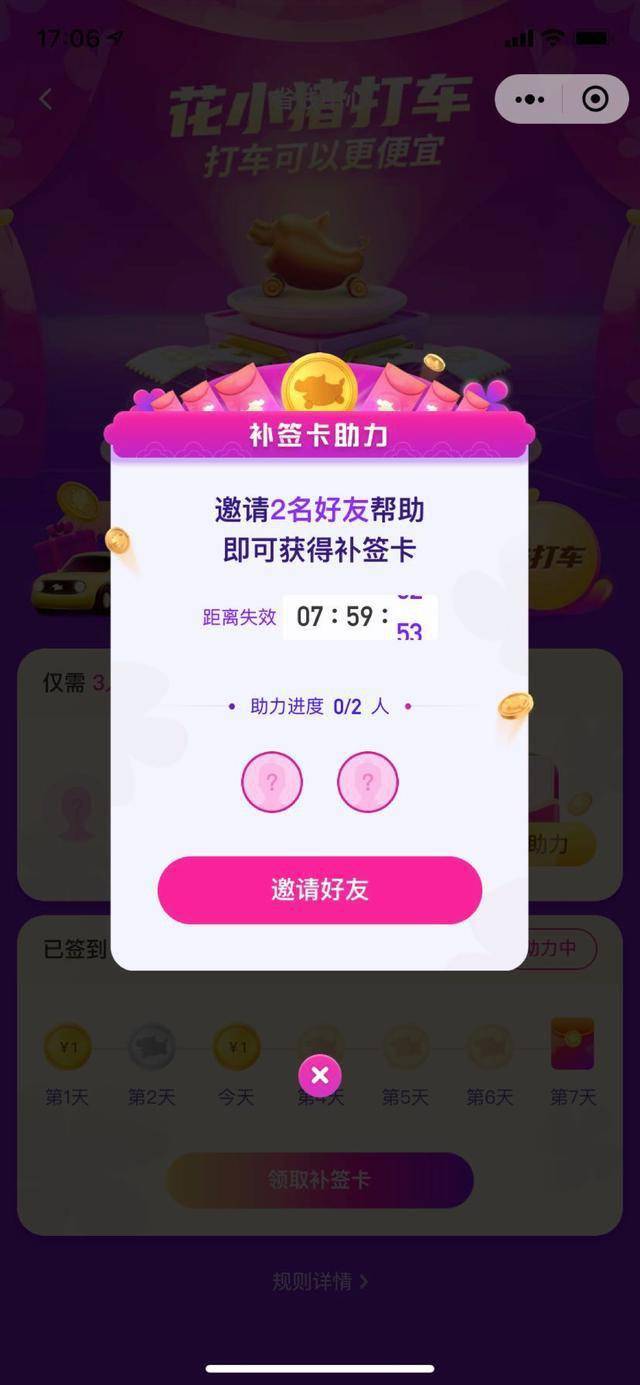
Task: Go back with the top-left arrow
Action: [46, 99]
